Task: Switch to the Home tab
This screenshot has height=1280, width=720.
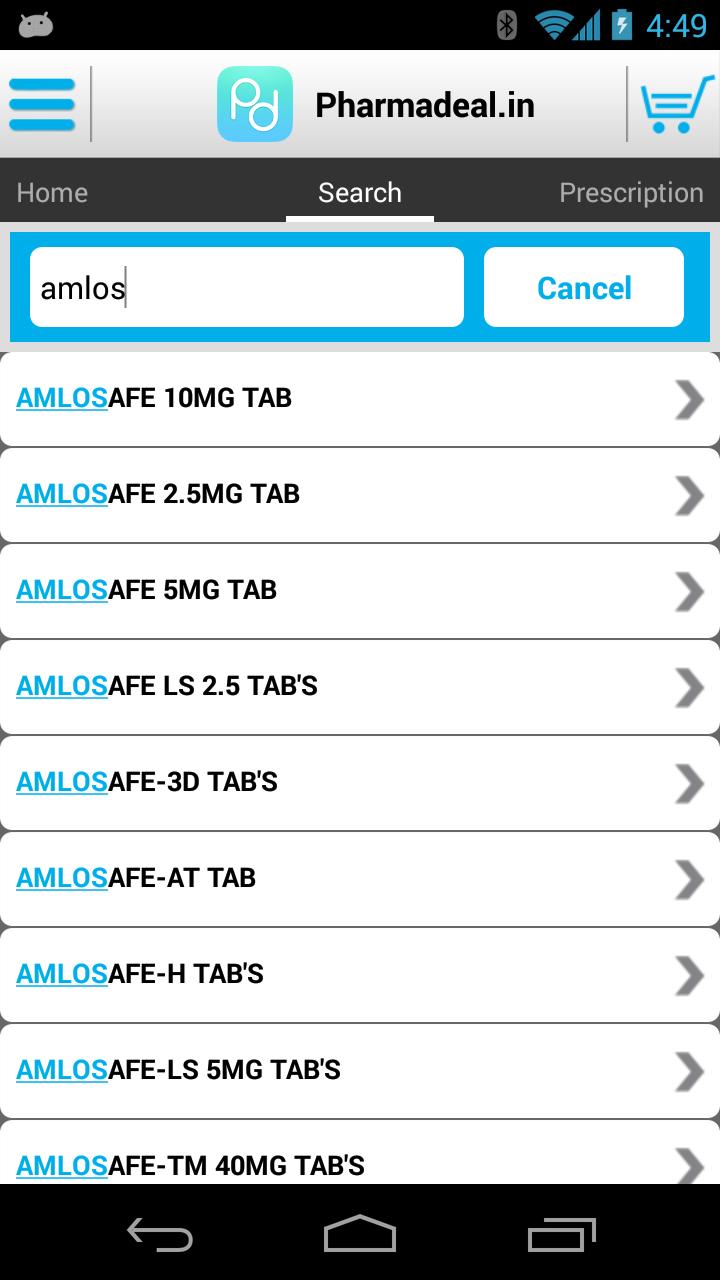Action: click(x=52, y=192)
